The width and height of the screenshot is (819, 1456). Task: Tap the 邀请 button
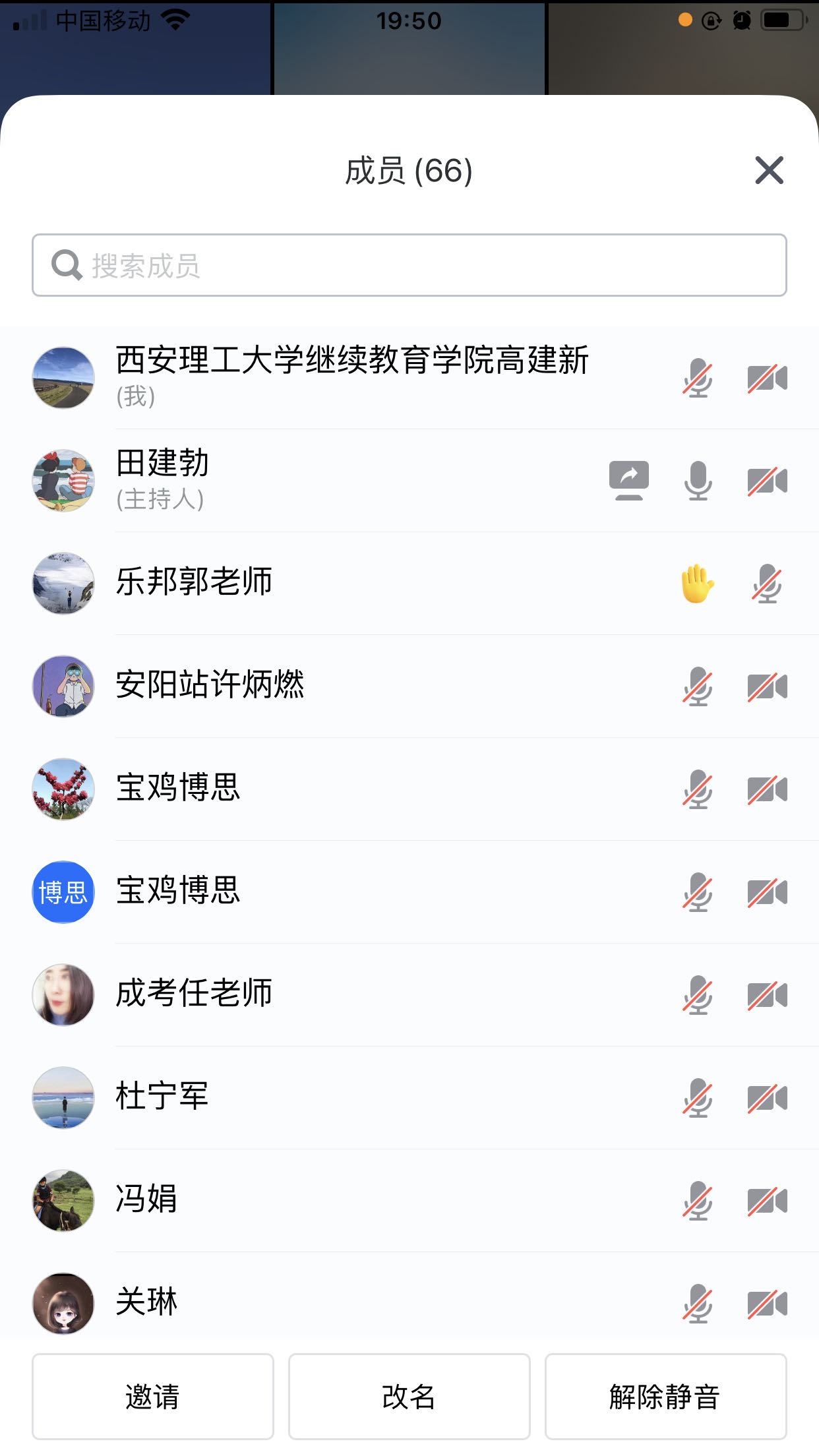click(152, 1396)
